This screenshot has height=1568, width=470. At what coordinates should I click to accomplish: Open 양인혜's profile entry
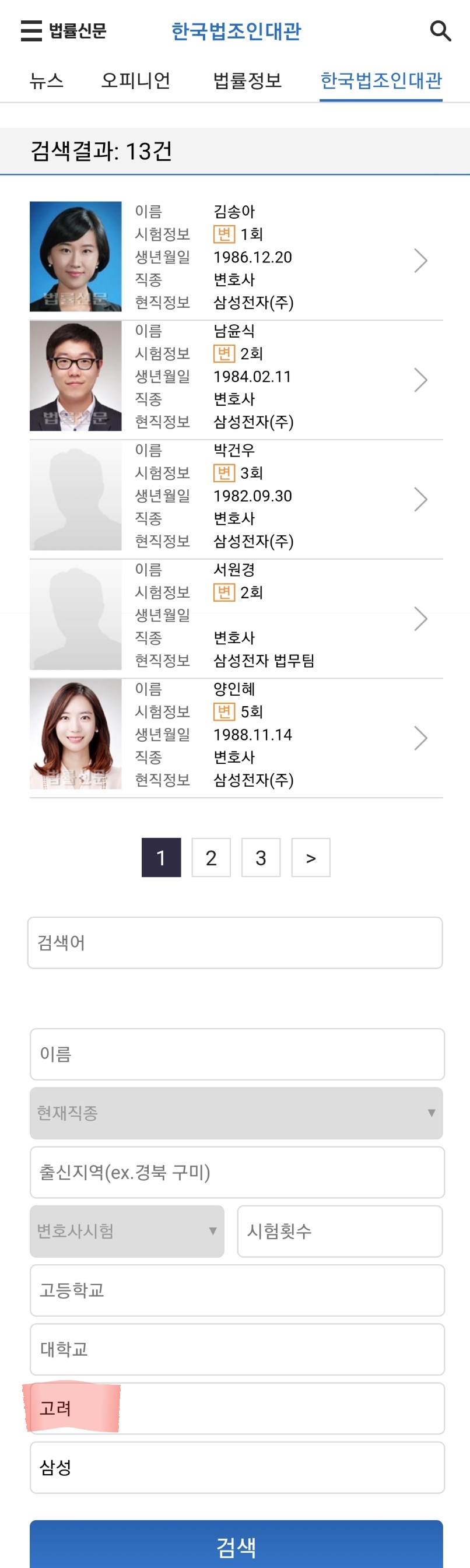pyautogui.click(x=236, y=735)
